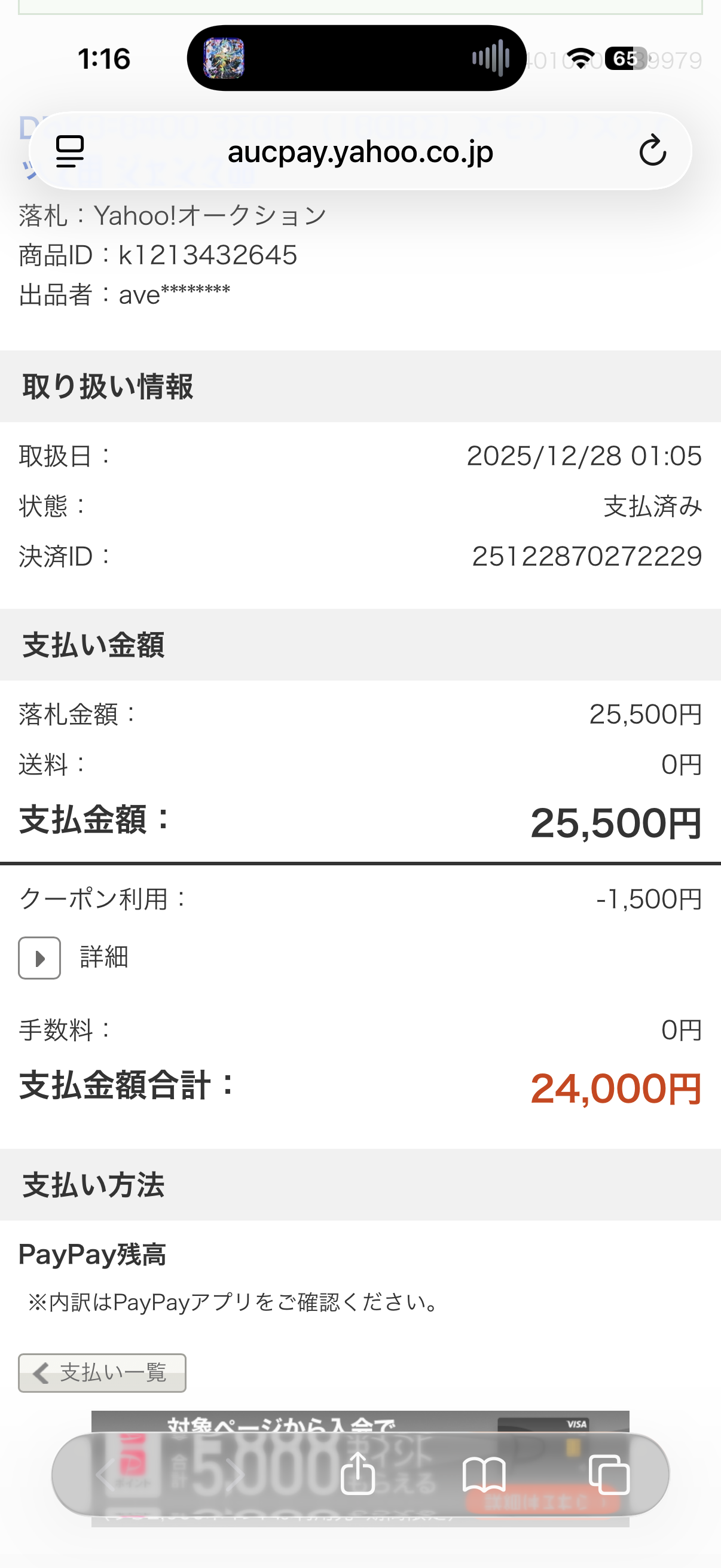Screen dimensions: 721x1568
Task: Open the page menu icon beside the URL
Action: [x=70, y=151]
